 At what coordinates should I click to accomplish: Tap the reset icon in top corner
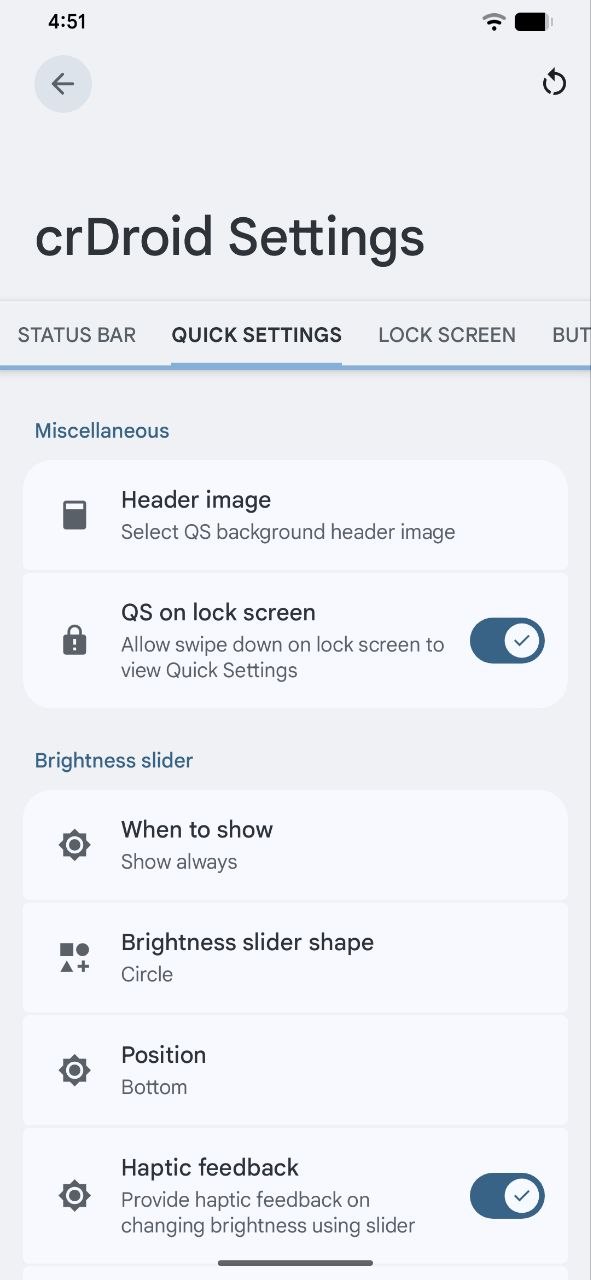click(x=554, y=83)
